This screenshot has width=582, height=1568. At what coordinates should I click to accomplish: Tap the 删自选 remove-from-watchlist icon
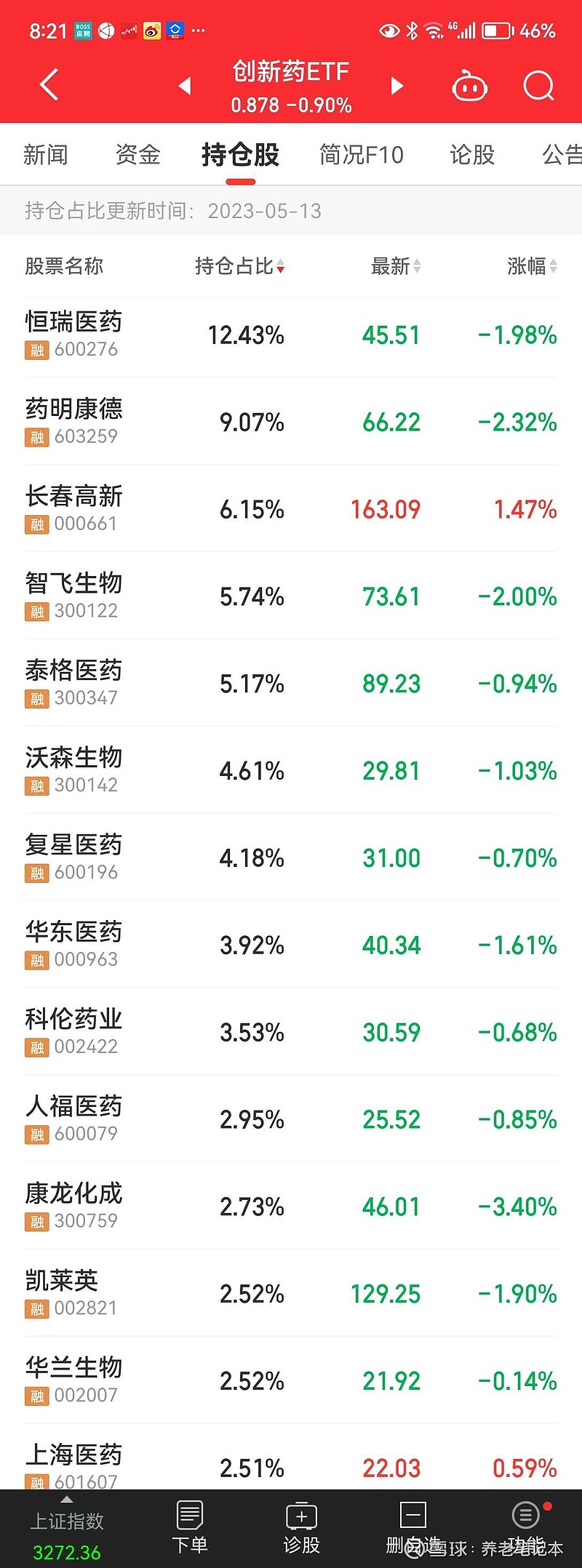point(413,1516)
